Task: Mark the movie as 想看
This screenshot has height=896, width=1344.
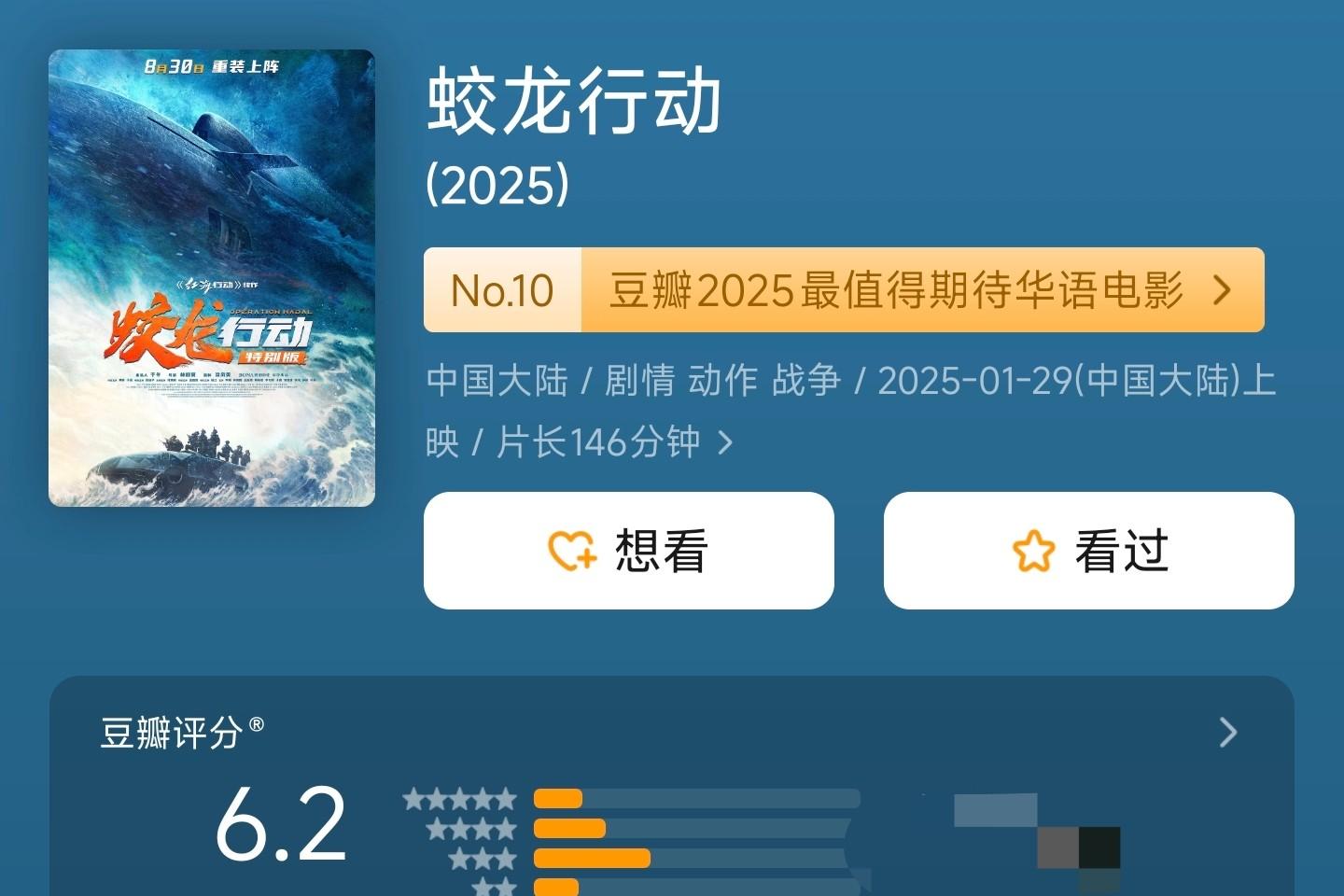Action: click(x=628, y=551)
